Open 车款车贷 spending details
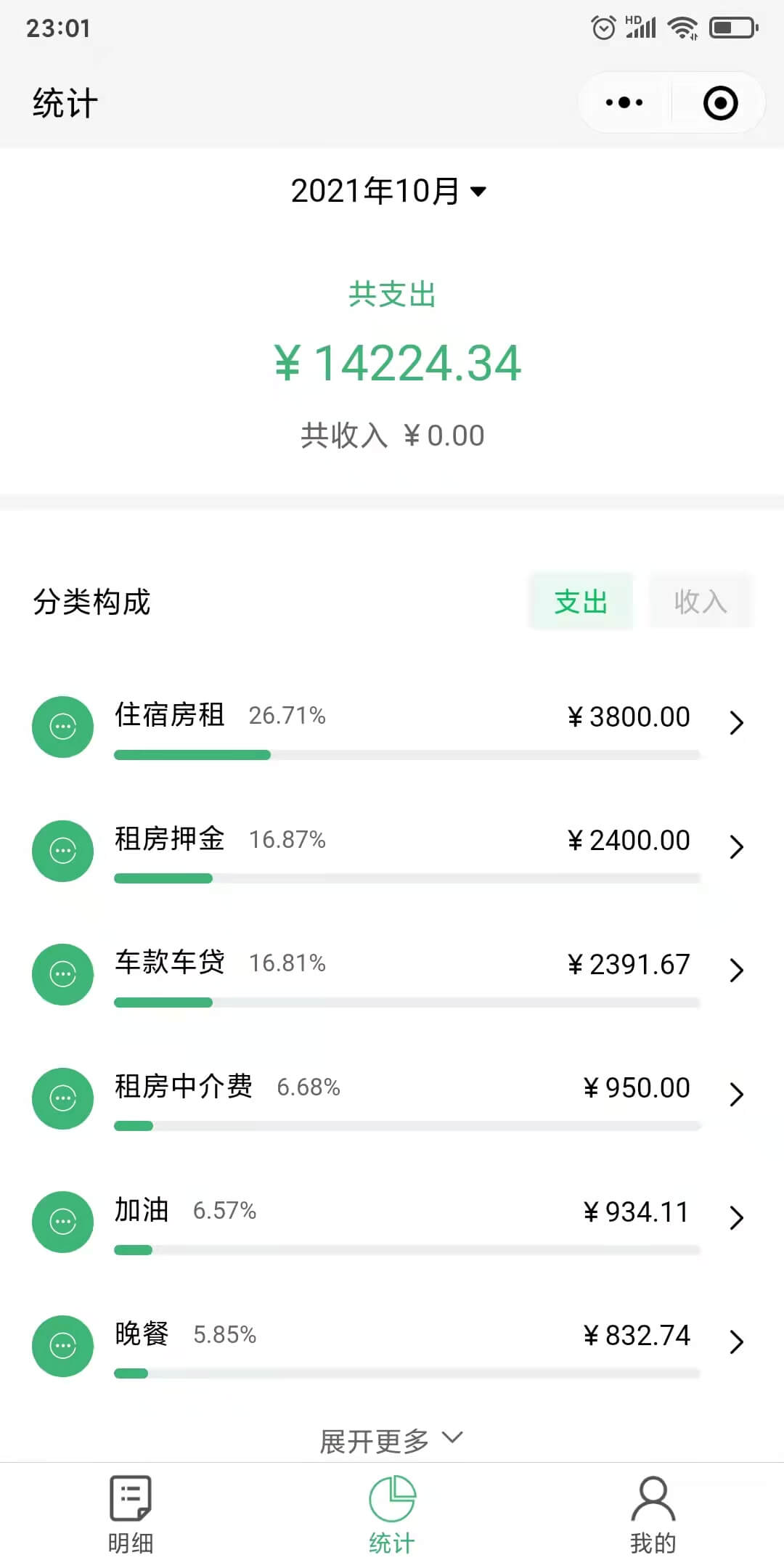This screenshot has width=784, height=1568. [392, 975]
